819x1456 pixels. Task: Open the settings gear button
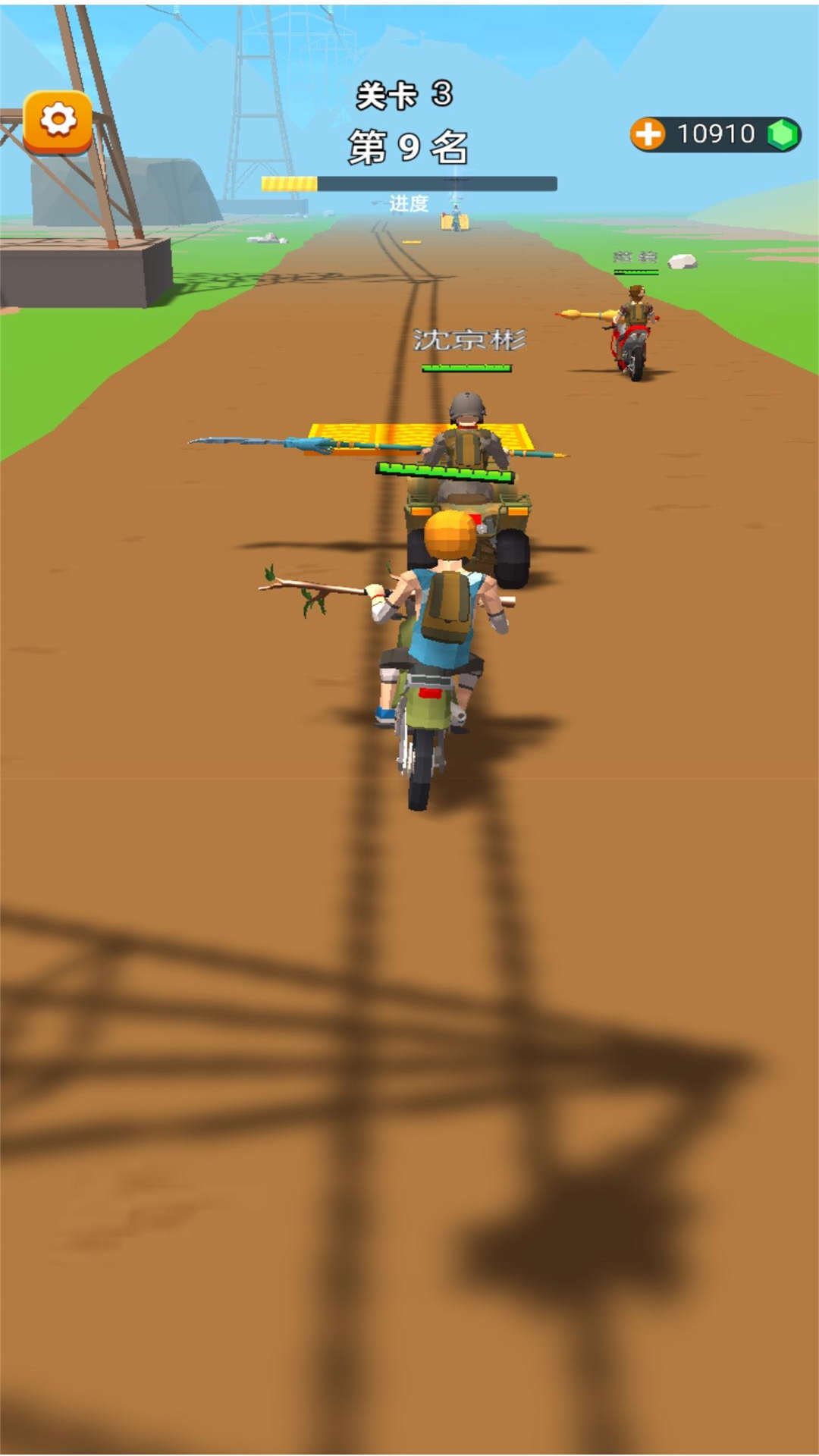pyautogui.click(x=58, y=121)
